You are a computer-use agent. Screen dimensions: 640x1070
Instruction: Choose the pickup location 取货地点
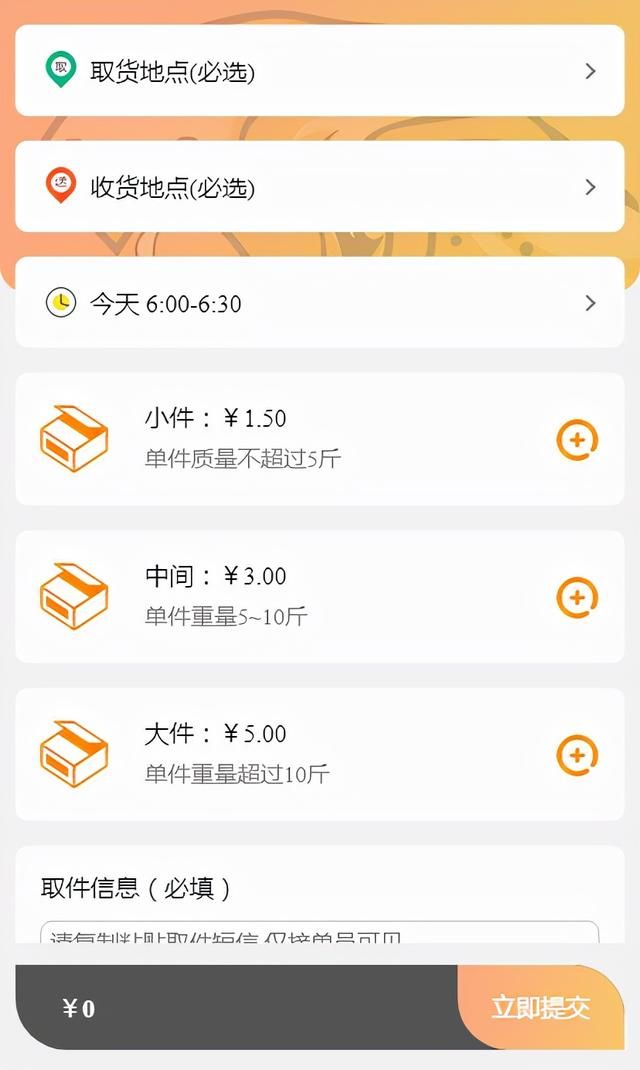(x=319, y=70)
